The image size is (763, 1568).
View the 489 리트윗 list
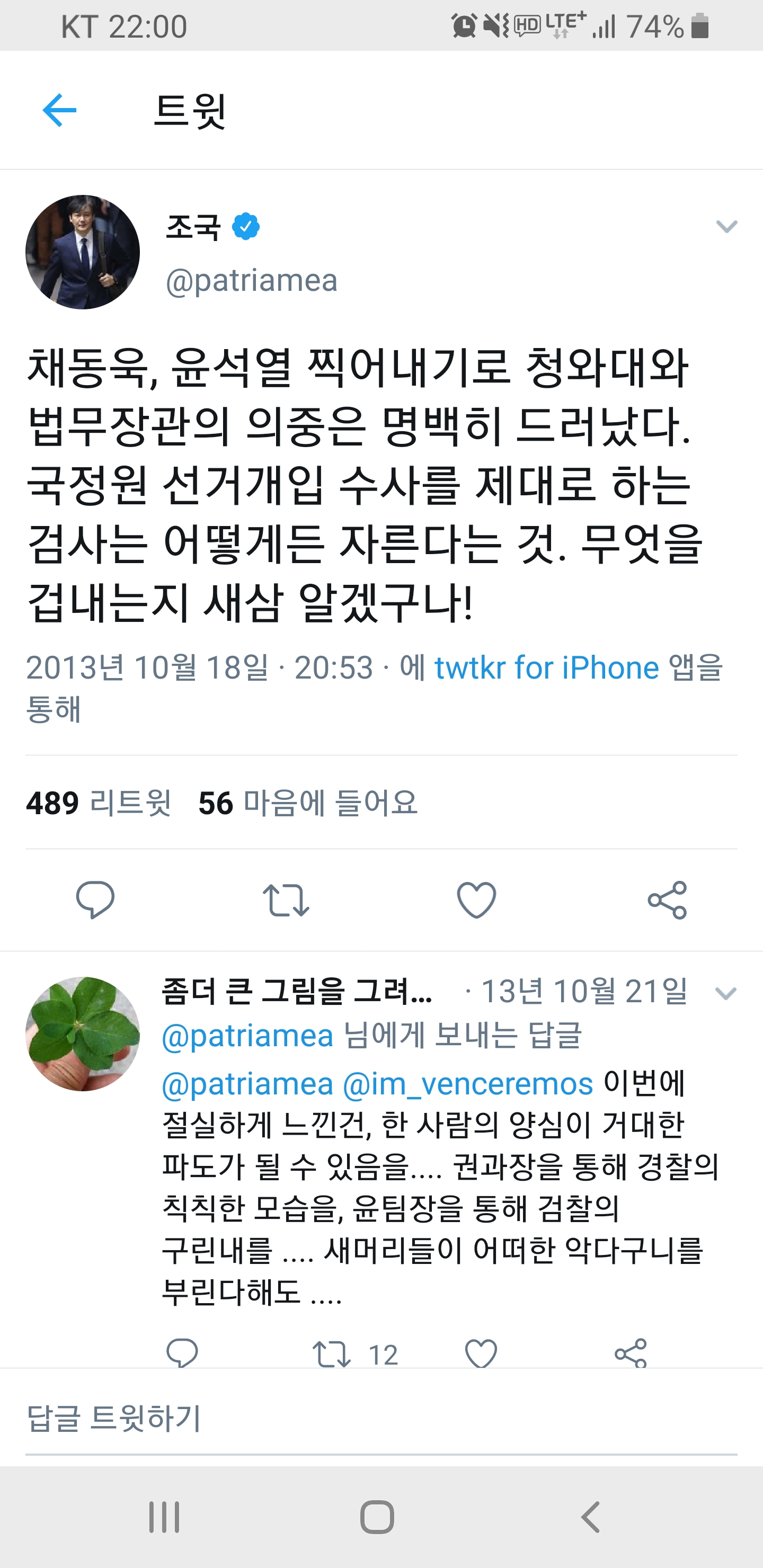(99, 802)
